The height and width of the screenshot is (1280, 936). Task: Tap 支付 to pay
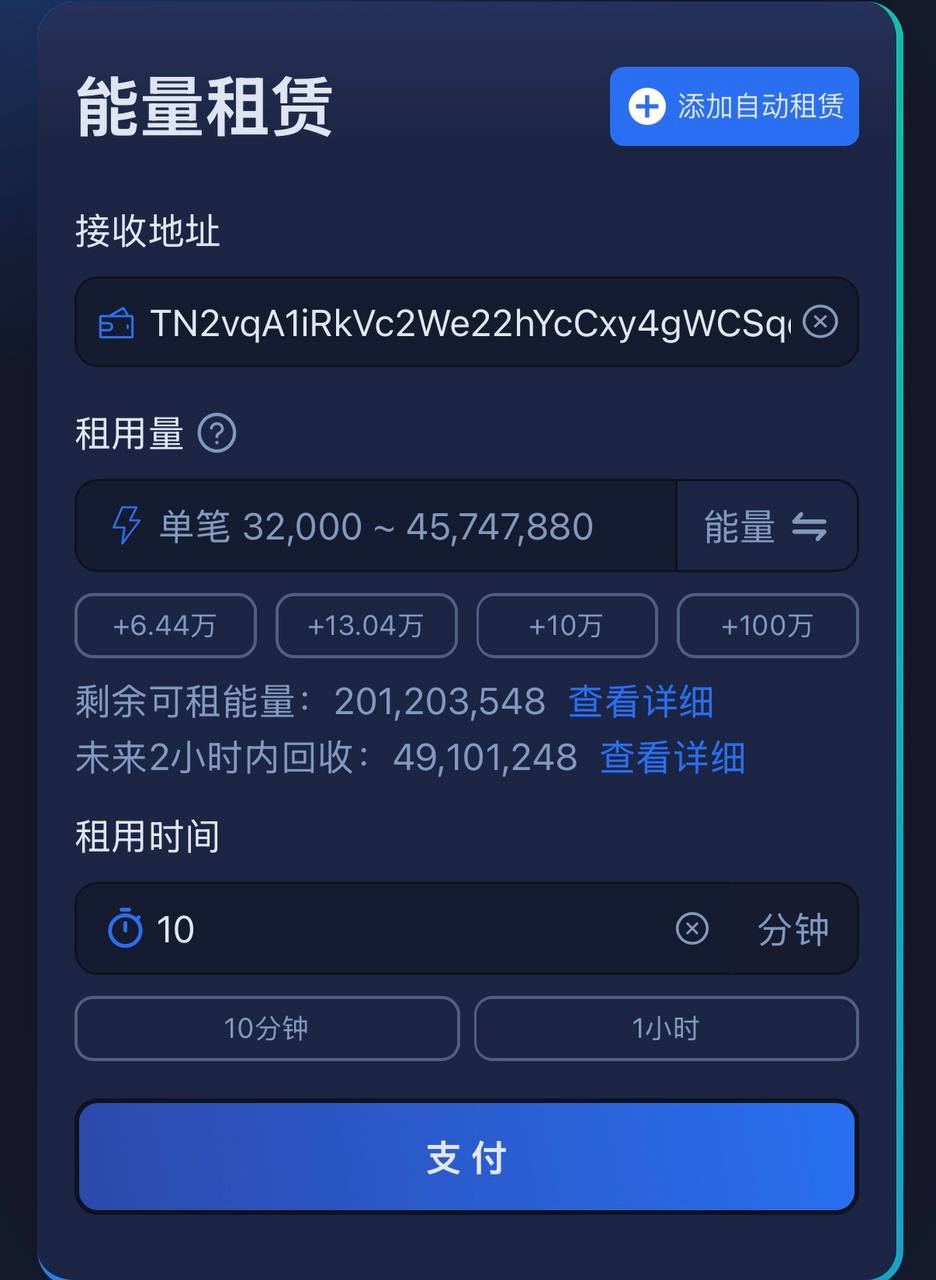[x=466, y=1157]
